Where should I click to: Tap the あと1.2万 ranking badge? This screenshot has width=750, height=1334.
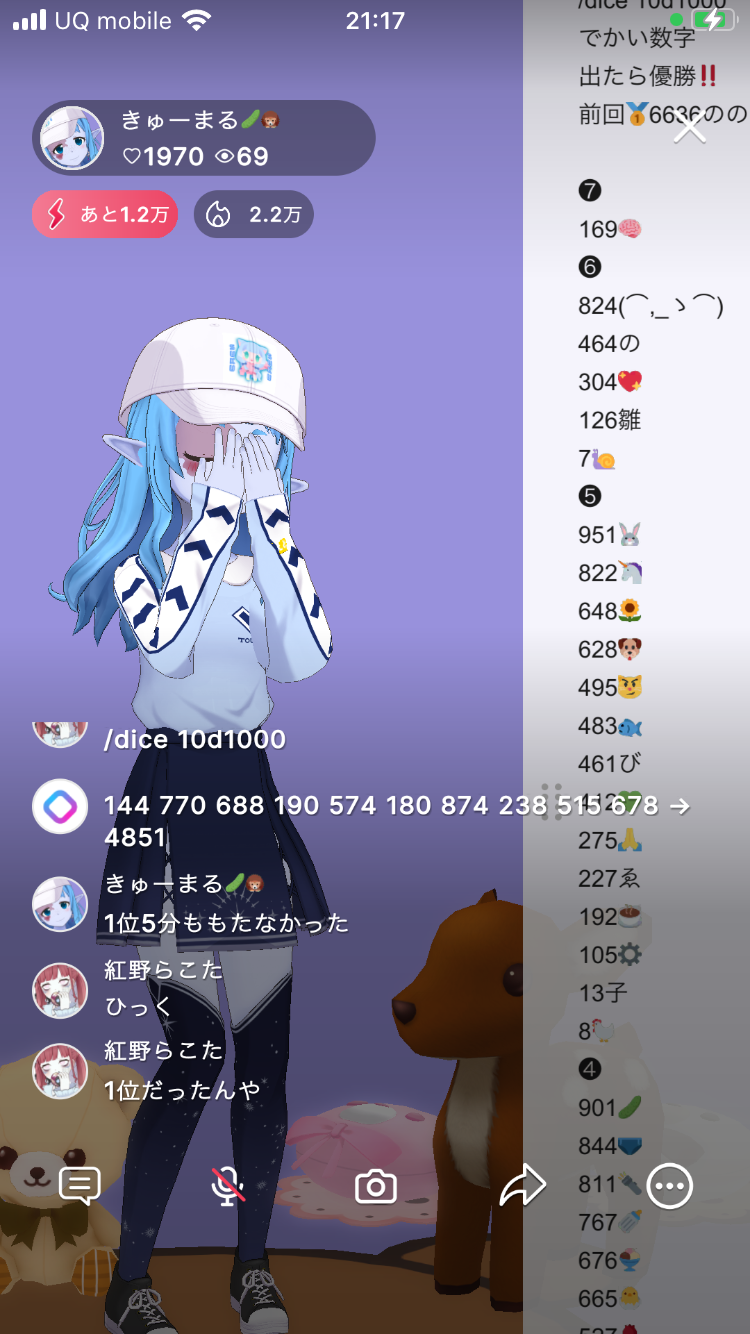point(105,215)
